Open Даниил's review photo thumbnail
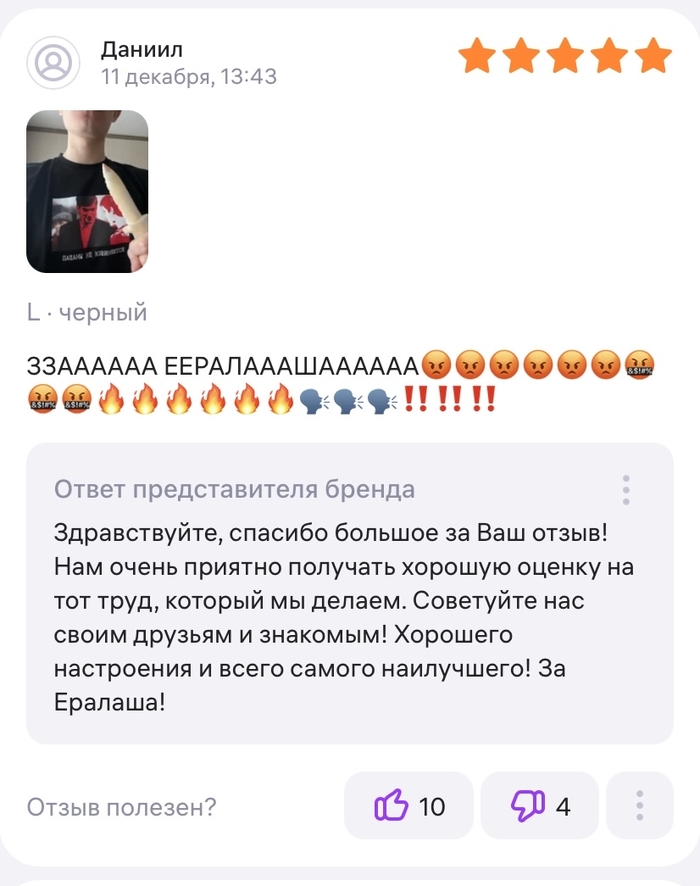 click(x=87, y=191)
